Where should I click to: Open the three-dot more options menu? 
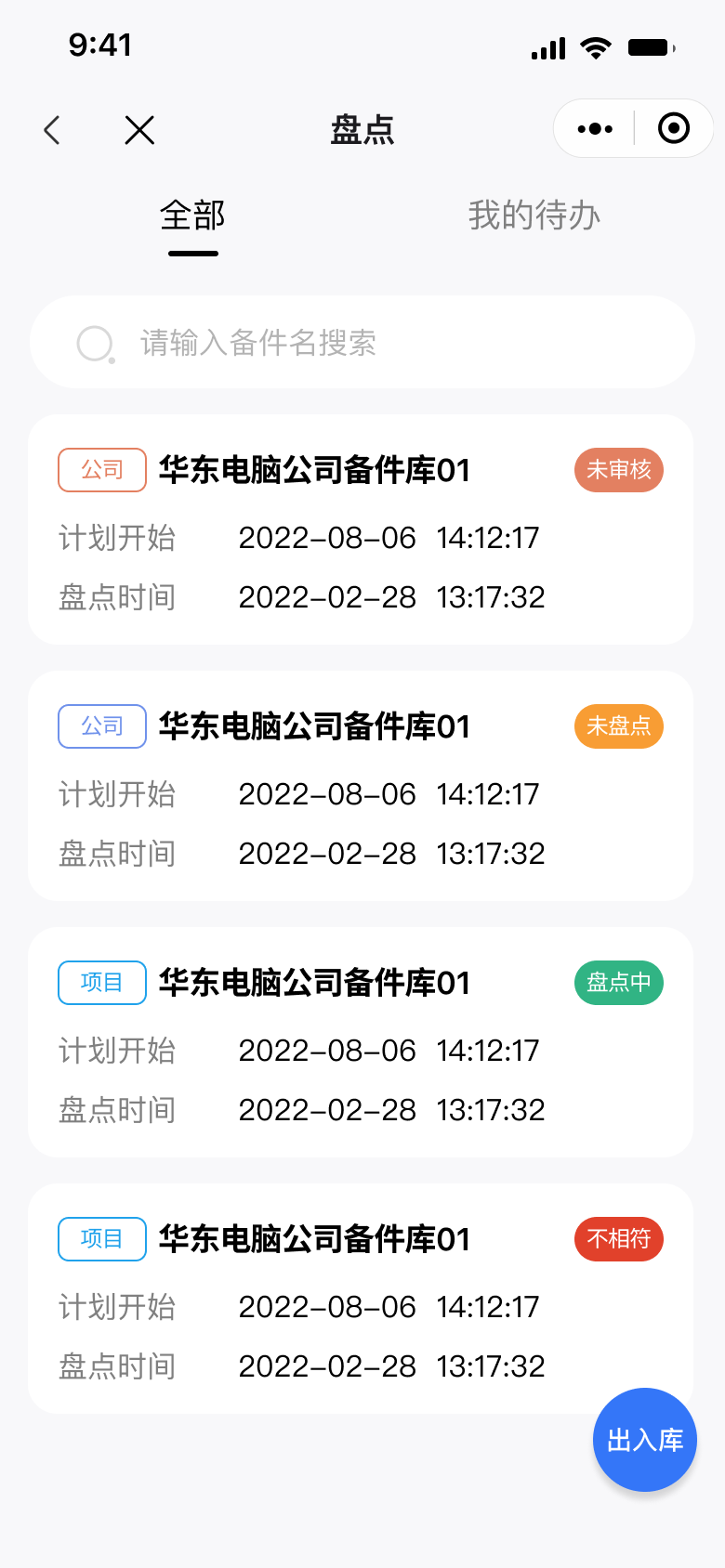595,128
